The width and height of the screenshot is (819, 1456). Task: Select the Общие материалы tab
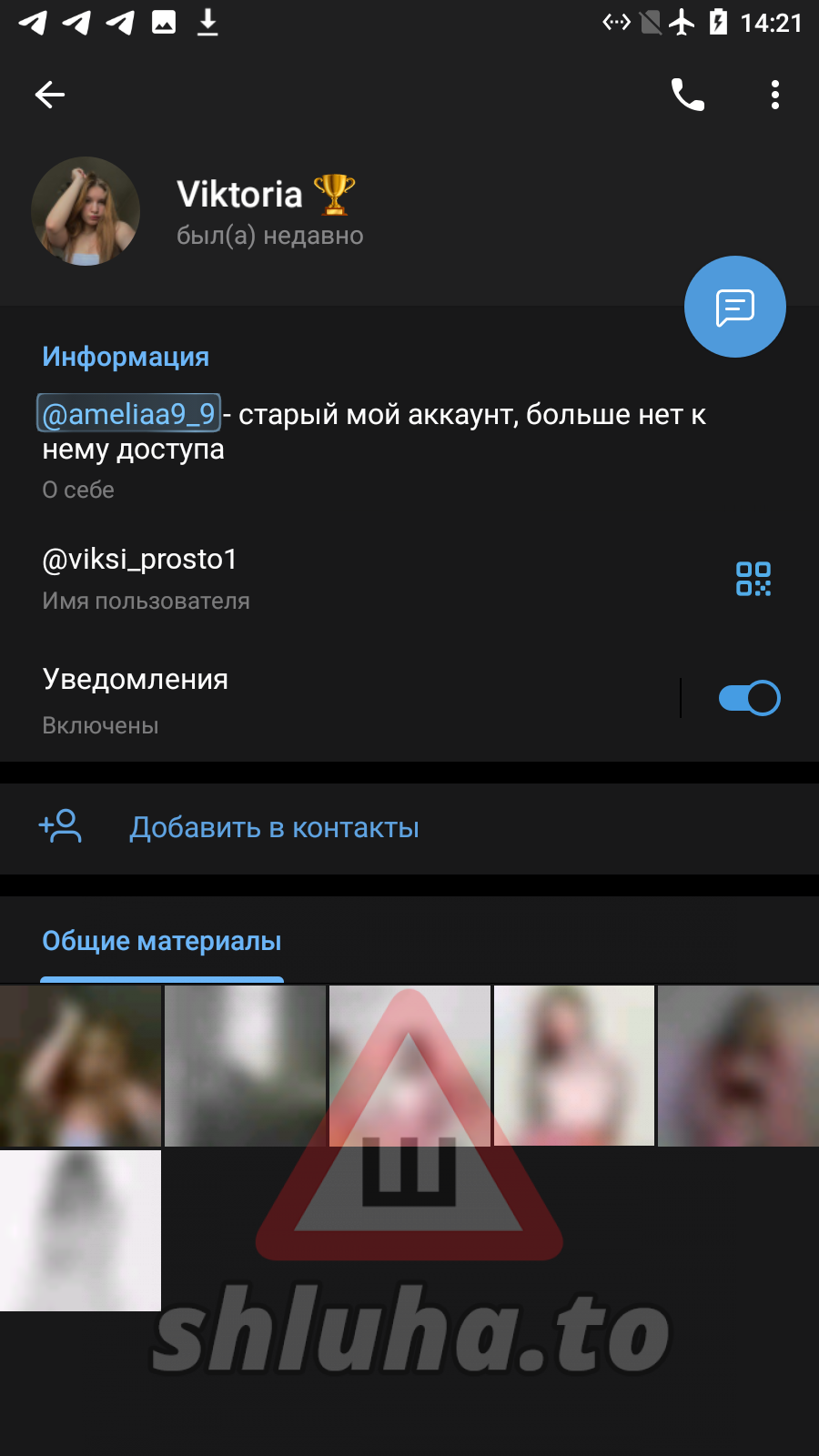[x=162, y=942]
